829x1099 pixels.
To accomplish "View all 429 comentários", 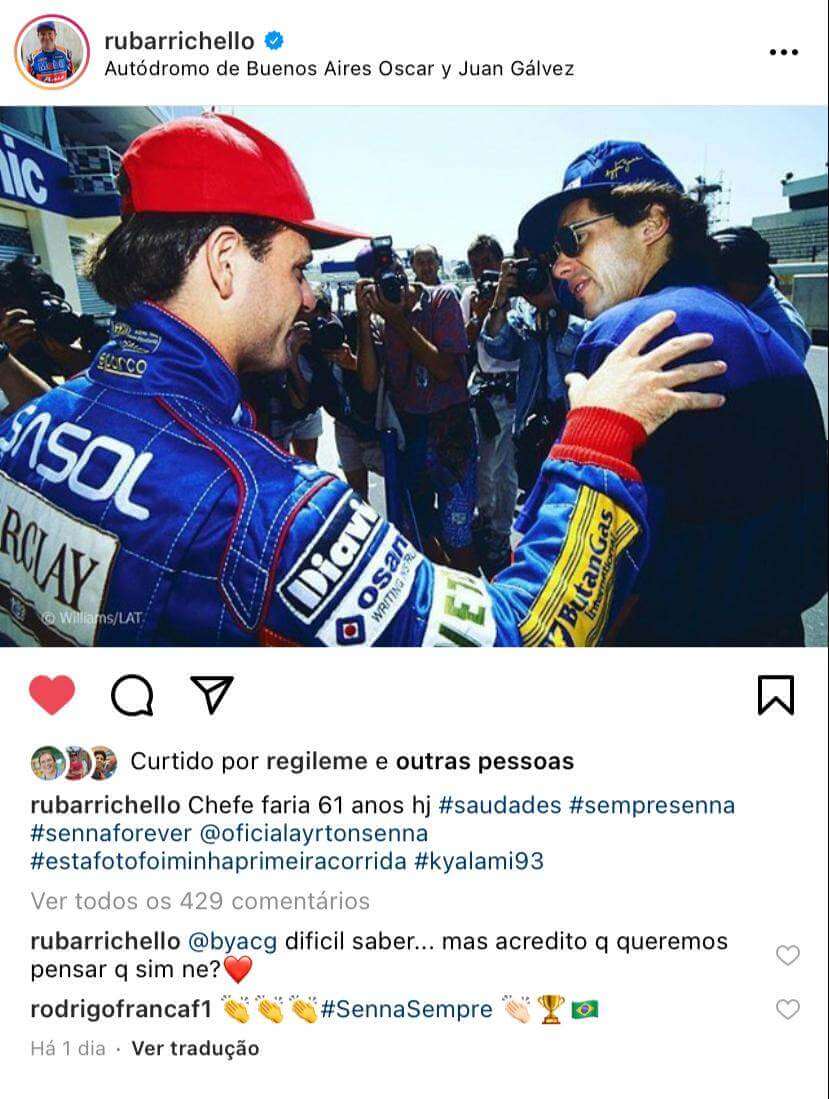I will pos(200,901).
